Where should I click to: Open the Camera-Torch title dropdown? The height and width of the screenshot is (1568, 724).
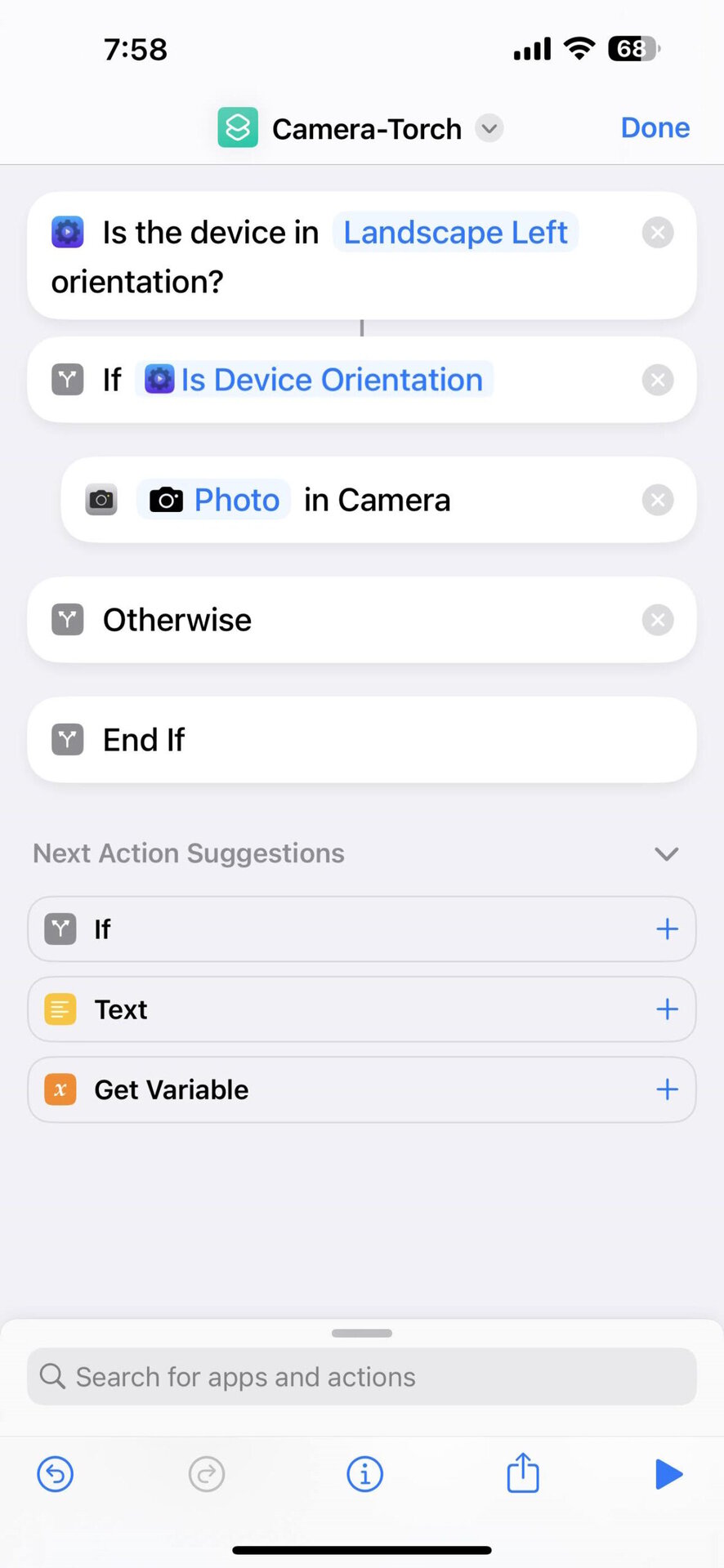pos(489,129)
